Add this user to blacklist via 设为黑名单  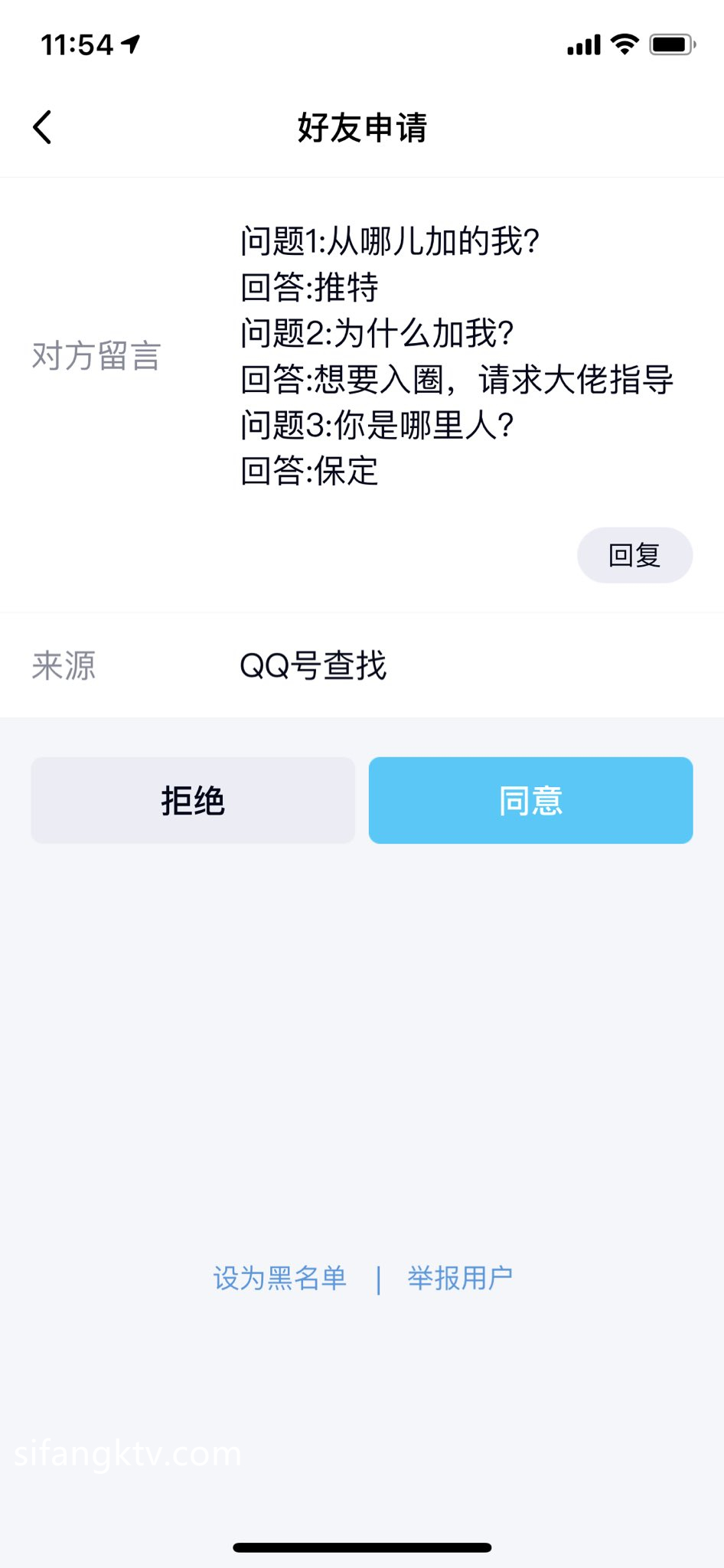coord(279,1278)
